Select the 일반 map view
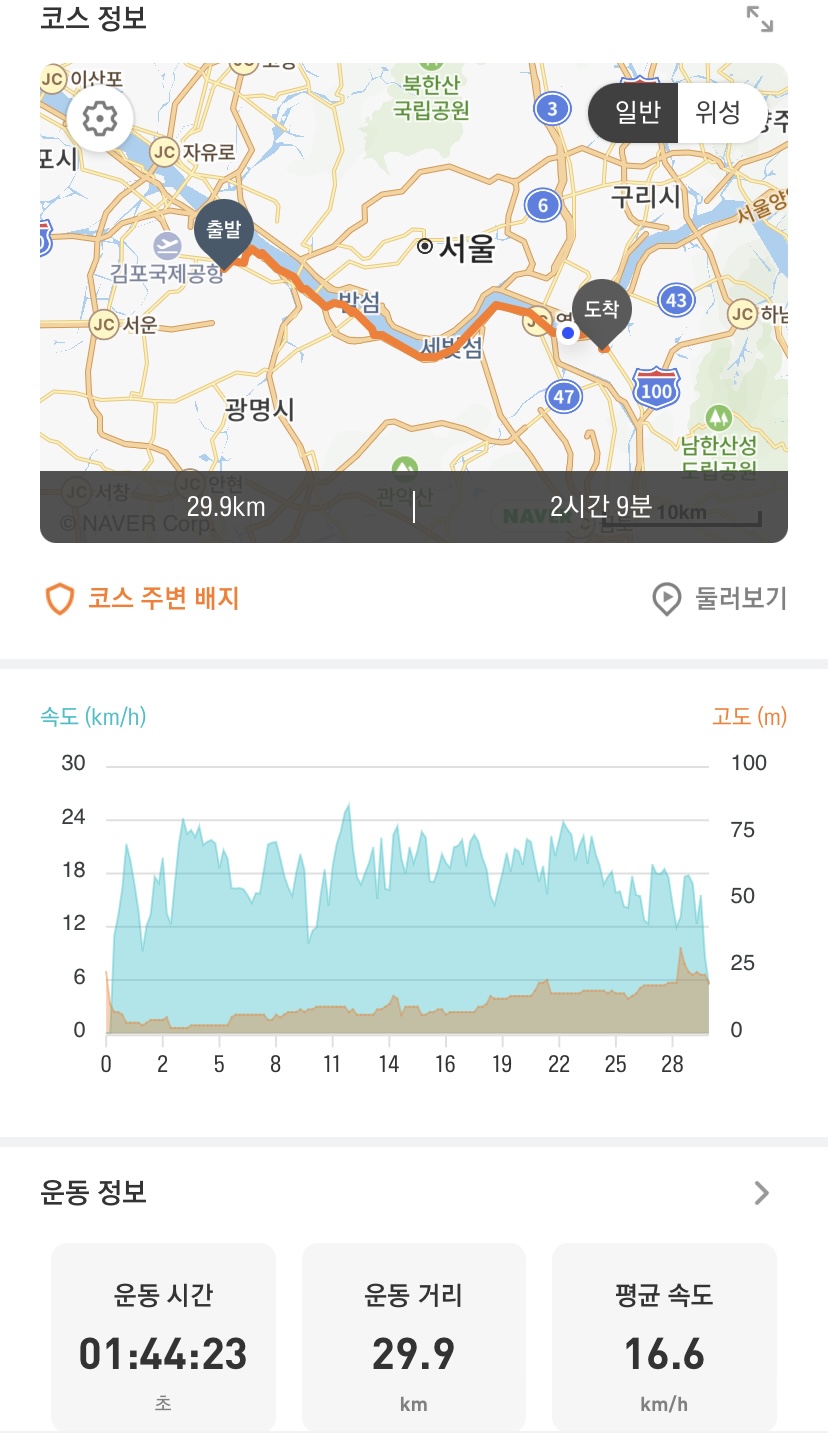Screen dimensions: 828x1440 click(637, 112)
